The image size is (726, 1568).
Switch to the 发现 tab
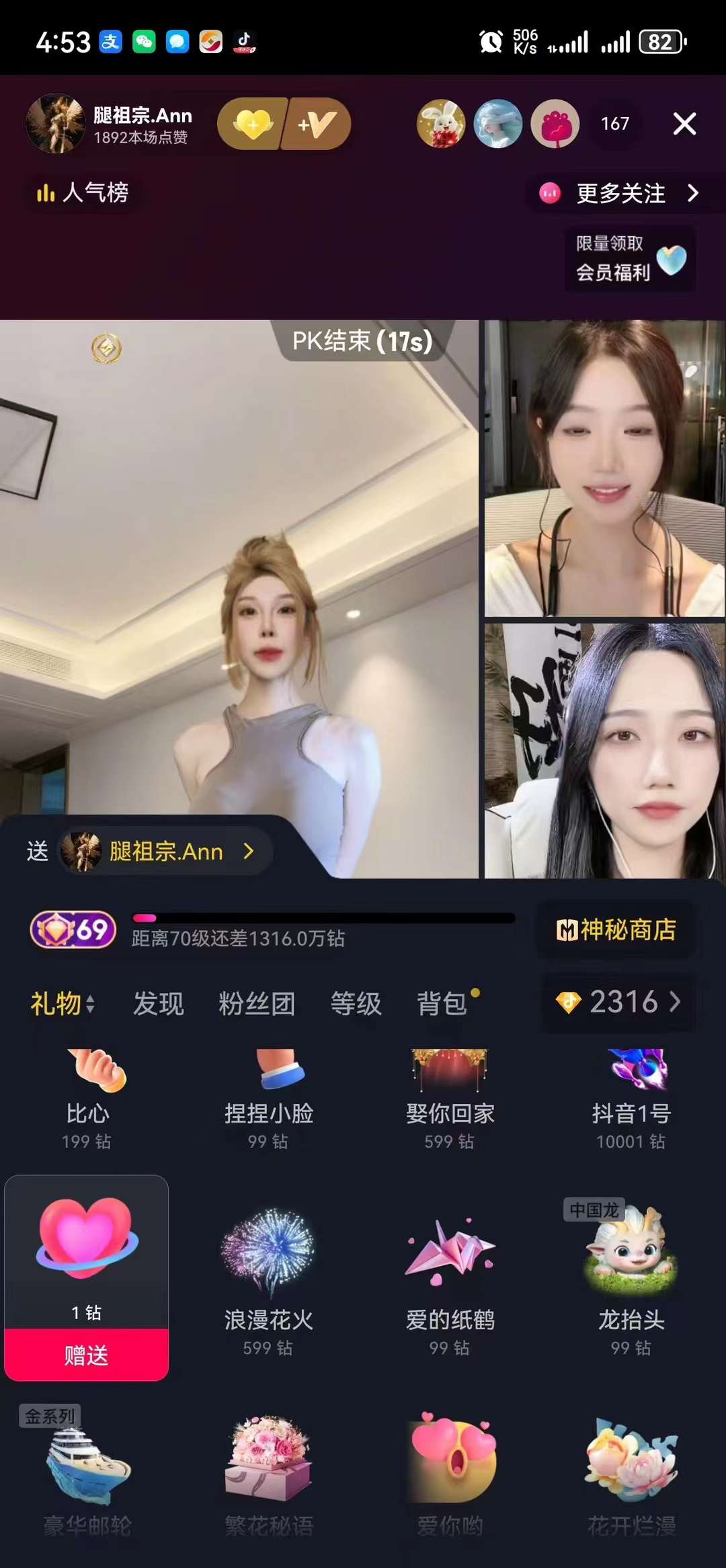point(158,1004)
